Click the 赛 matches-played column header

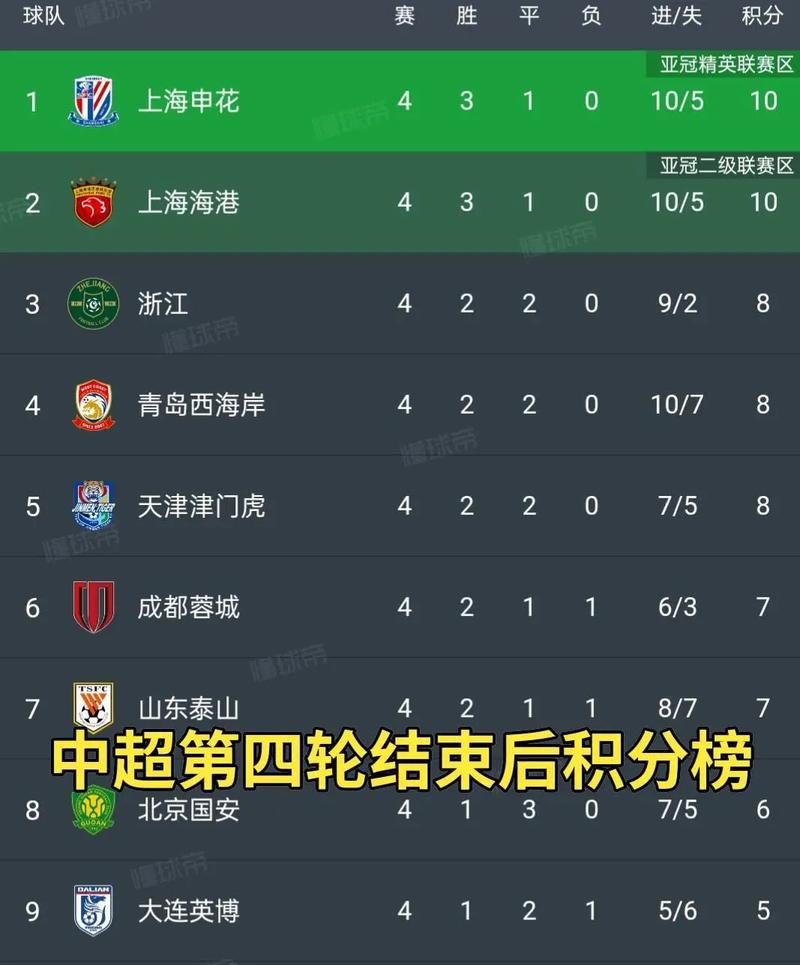(x=403, y=16)
